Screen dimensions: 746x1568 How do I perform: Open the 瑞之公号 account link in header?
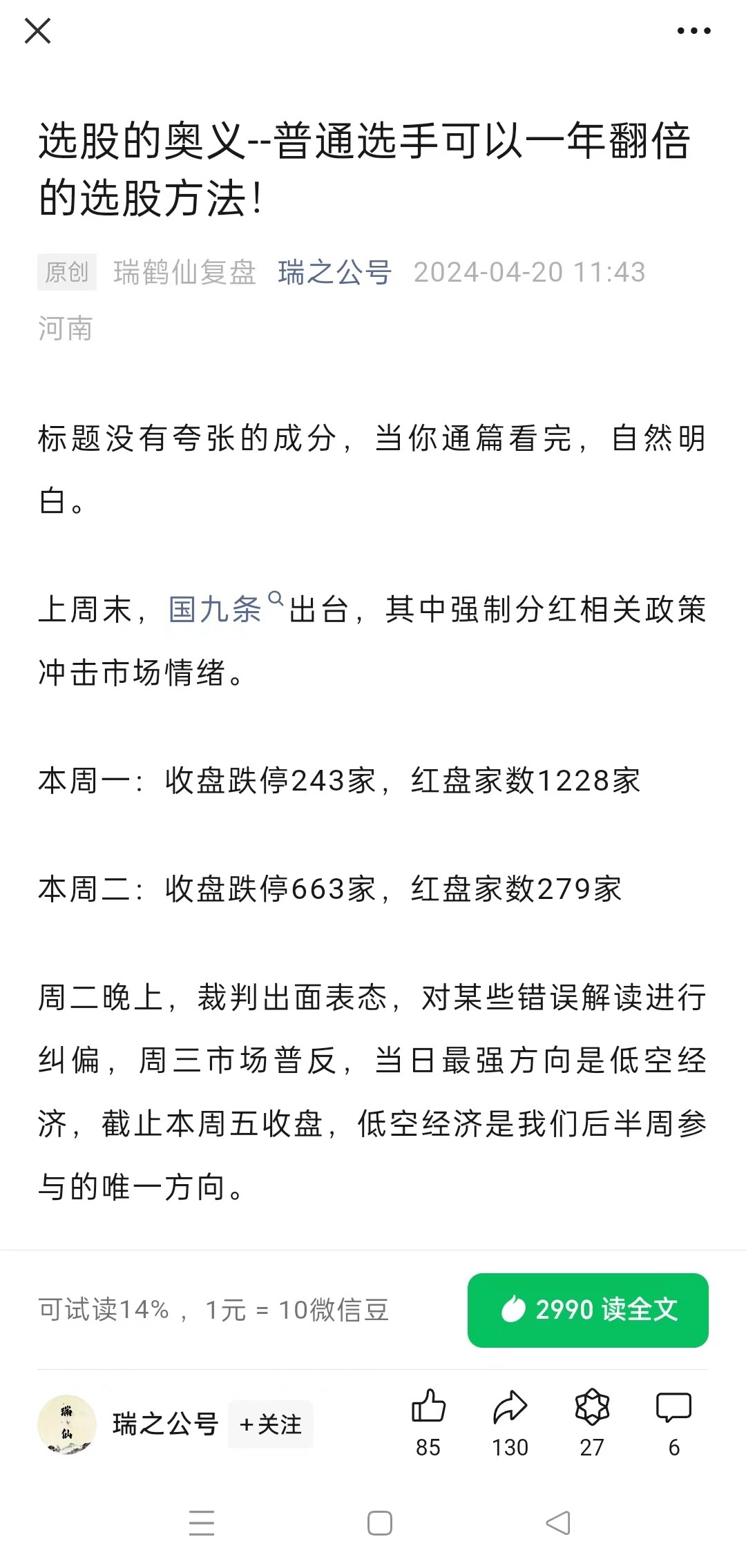(x=335, y=272)
